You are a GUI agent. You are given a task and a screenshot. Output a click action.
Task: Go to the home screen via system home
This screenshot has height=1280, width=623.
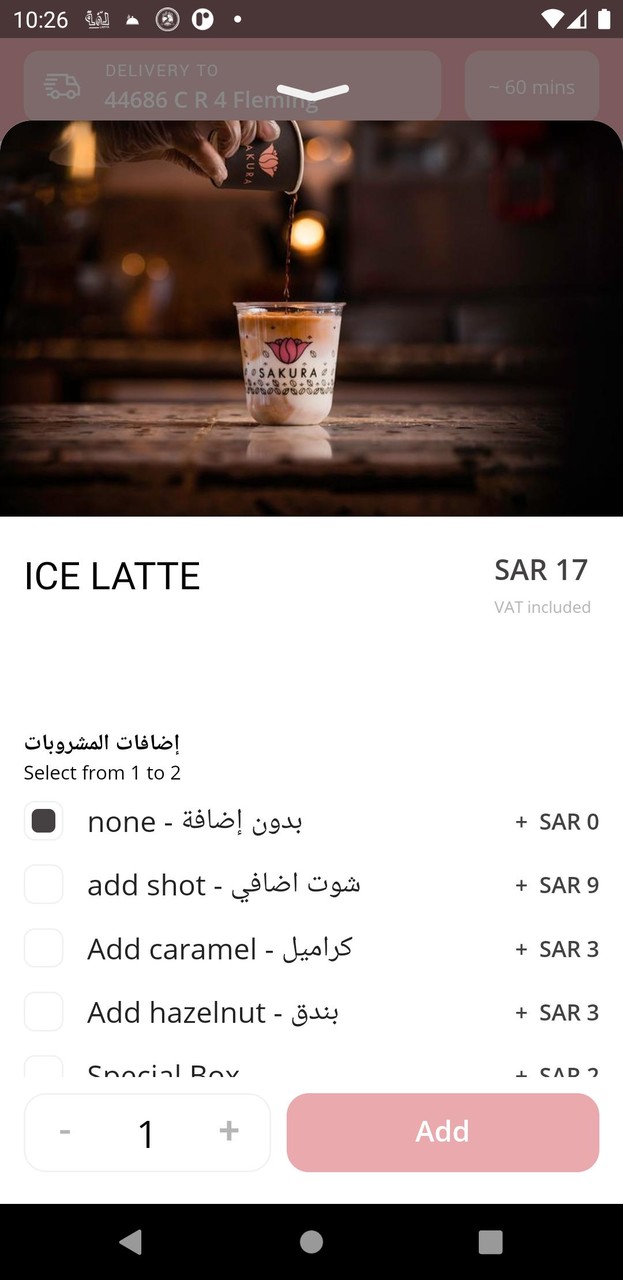(x=312, y=1242)
